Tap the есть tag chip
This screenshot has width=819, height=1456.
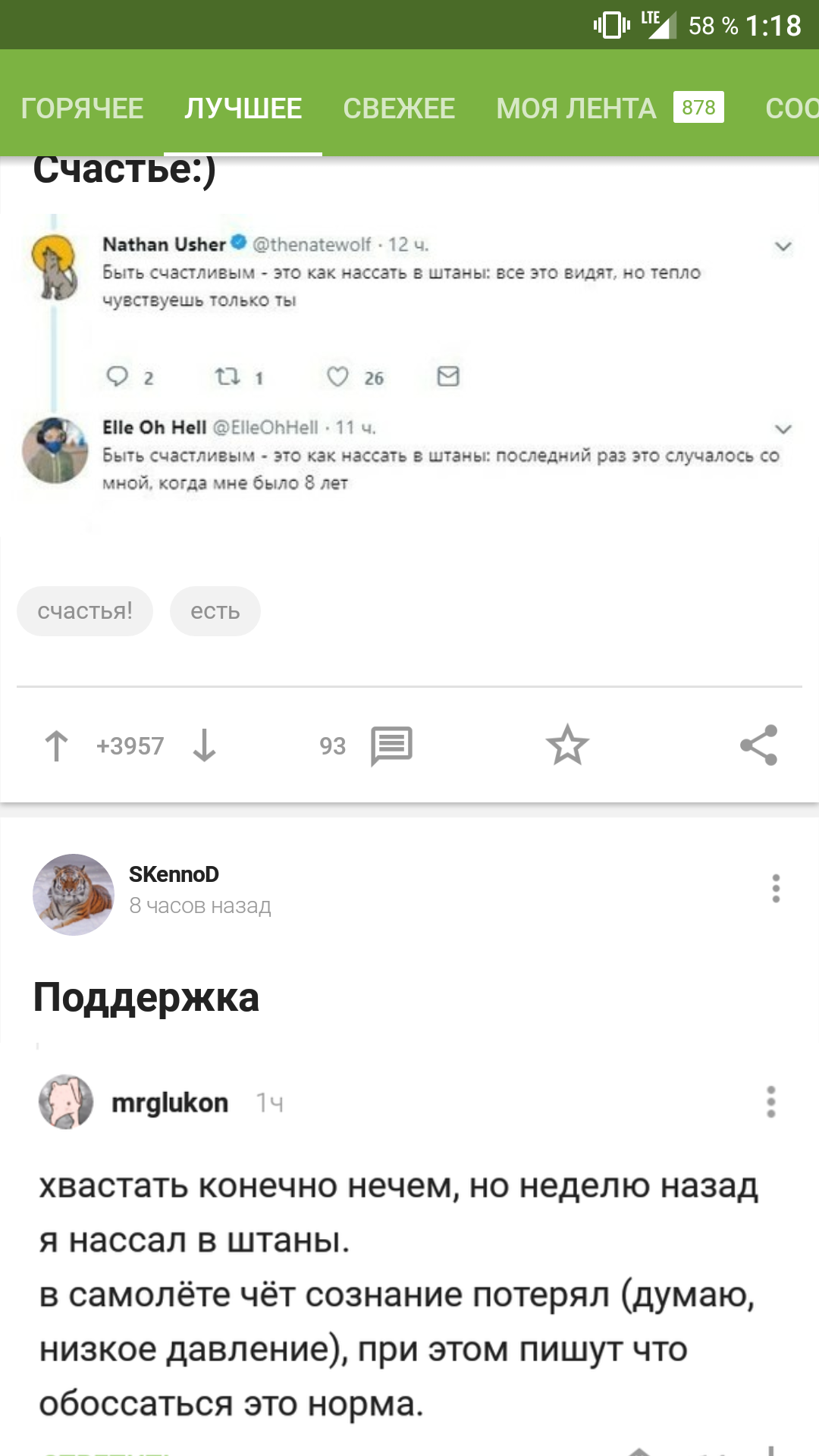[x=215, y=611]
